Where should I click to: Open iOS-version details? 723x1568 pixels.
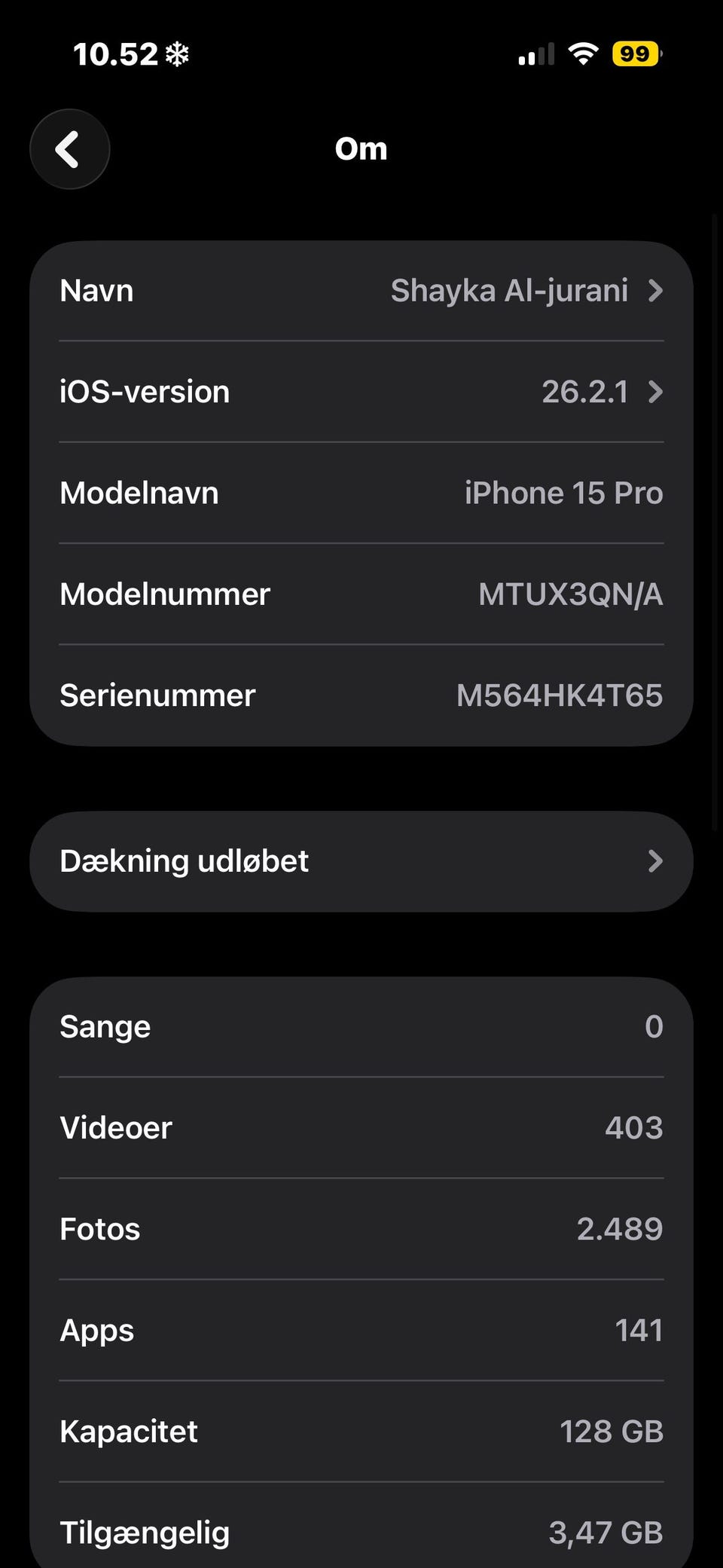tap(361, 392)
